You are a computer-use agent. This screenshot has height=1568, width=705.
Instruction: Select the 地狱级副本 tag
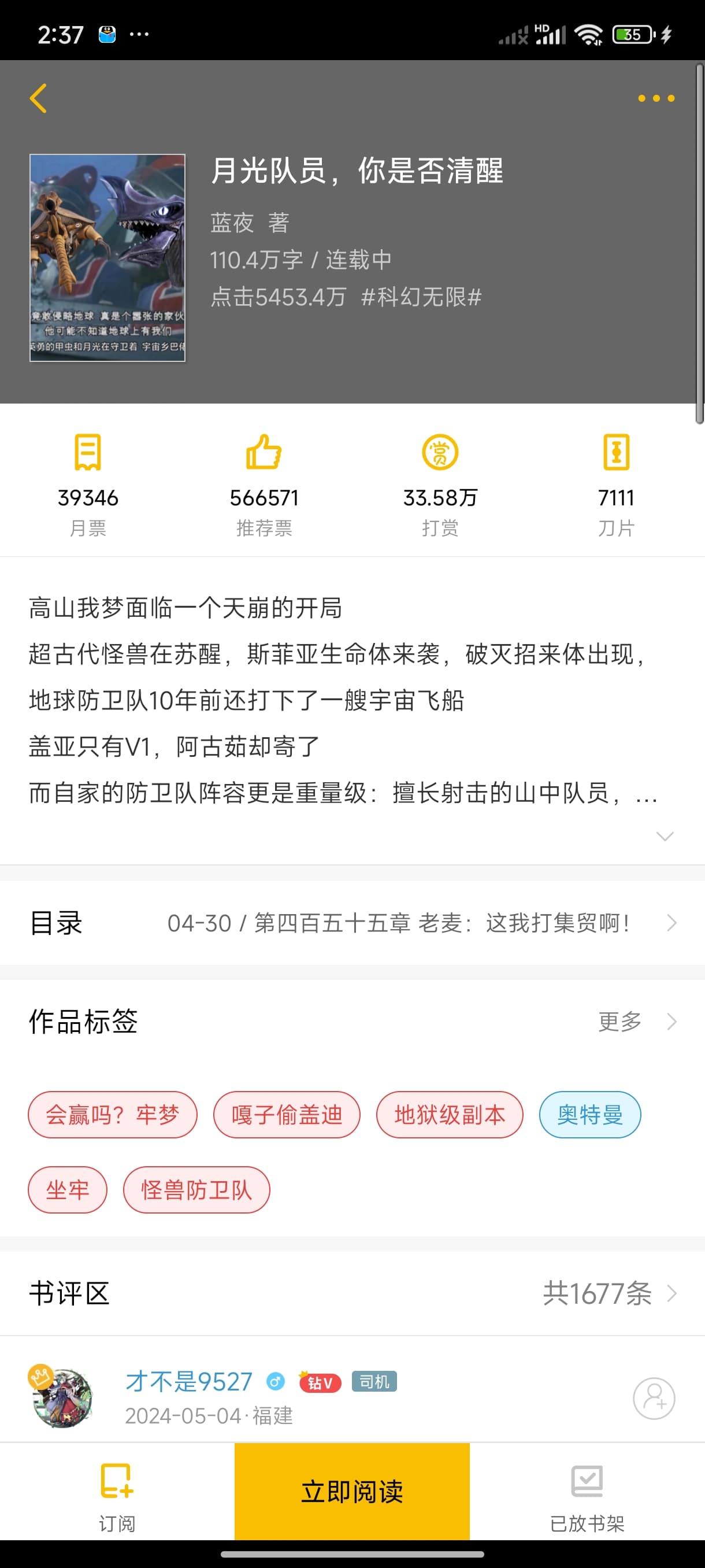click(x=450, y=1115)
